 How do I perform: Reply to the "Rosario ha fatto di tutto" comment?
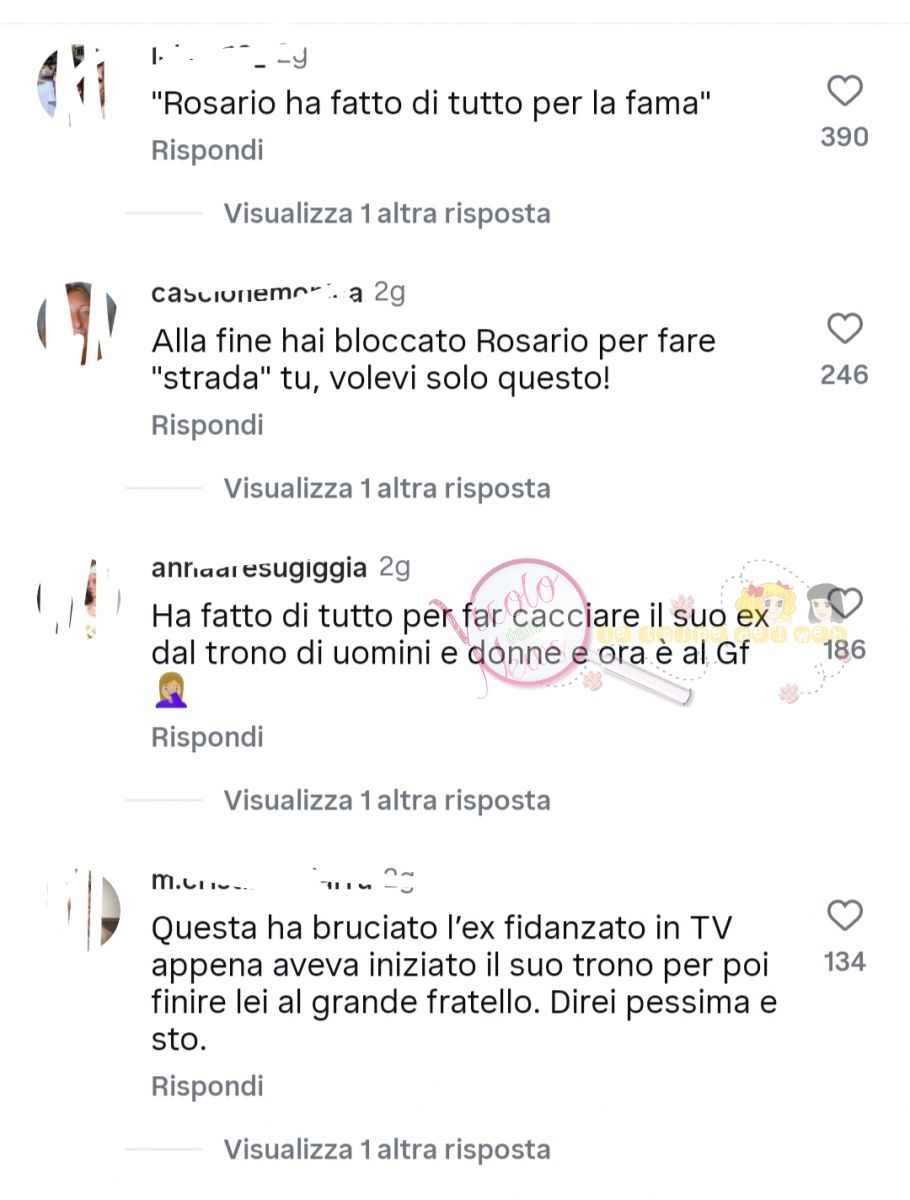[207, 150]
